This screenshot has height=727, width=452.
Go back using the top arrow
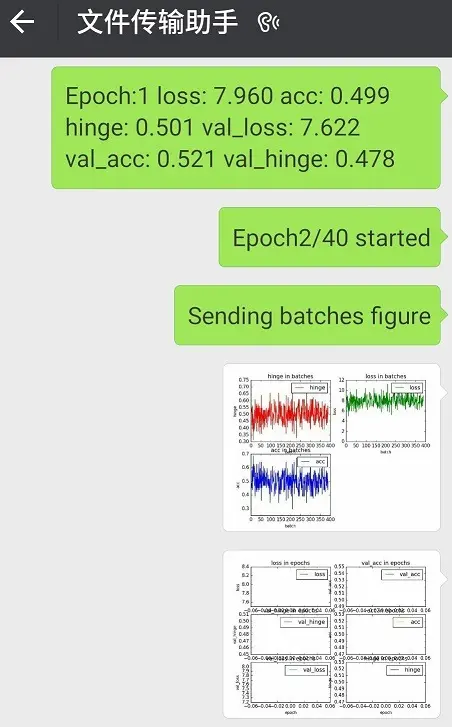point(22,22)
